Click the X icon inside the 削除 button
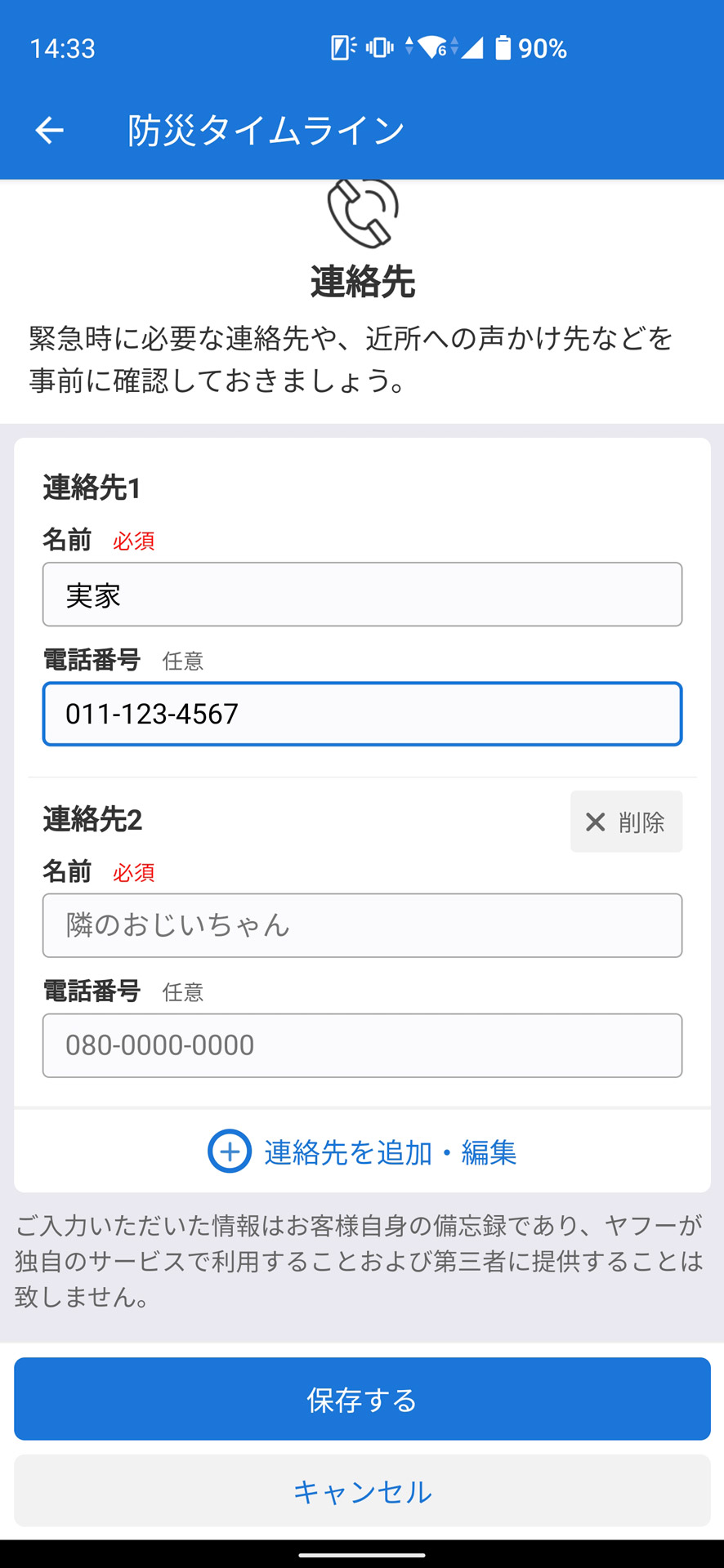 pyautogui.click(x=596, y=822)
